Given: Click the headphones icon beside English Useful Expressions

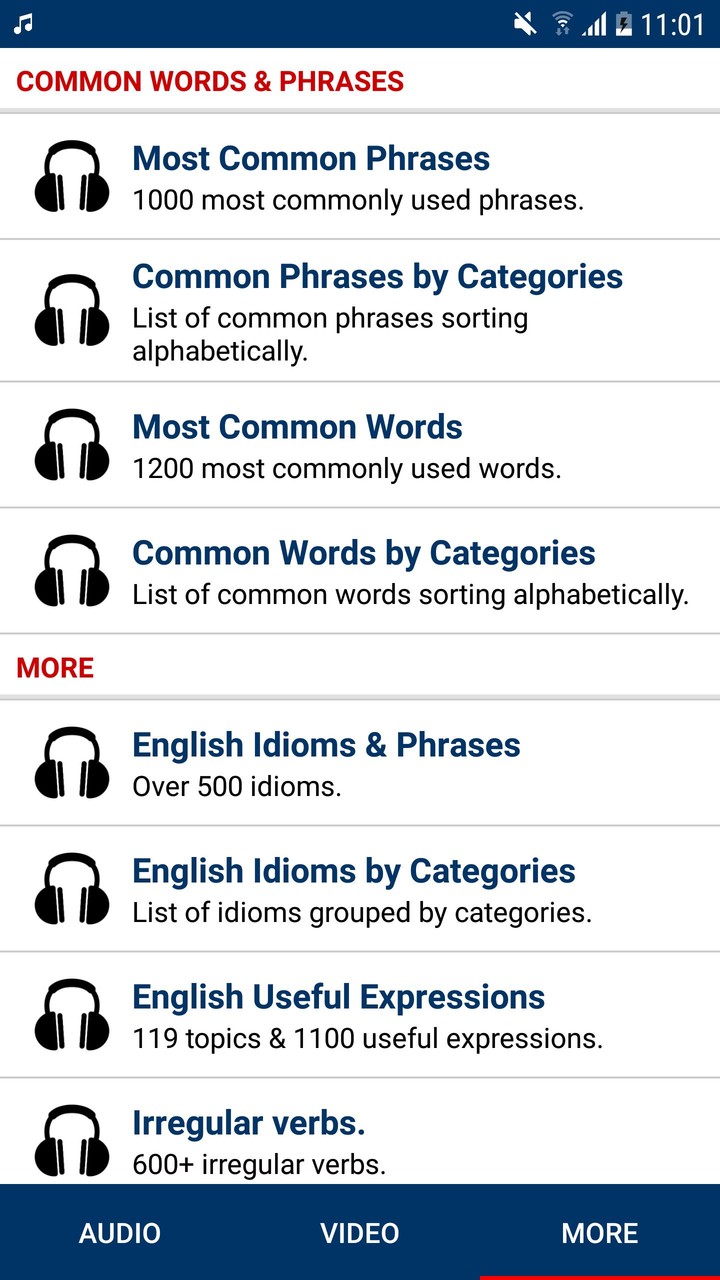Looking at the screenshot, I should click(70, 1014).
